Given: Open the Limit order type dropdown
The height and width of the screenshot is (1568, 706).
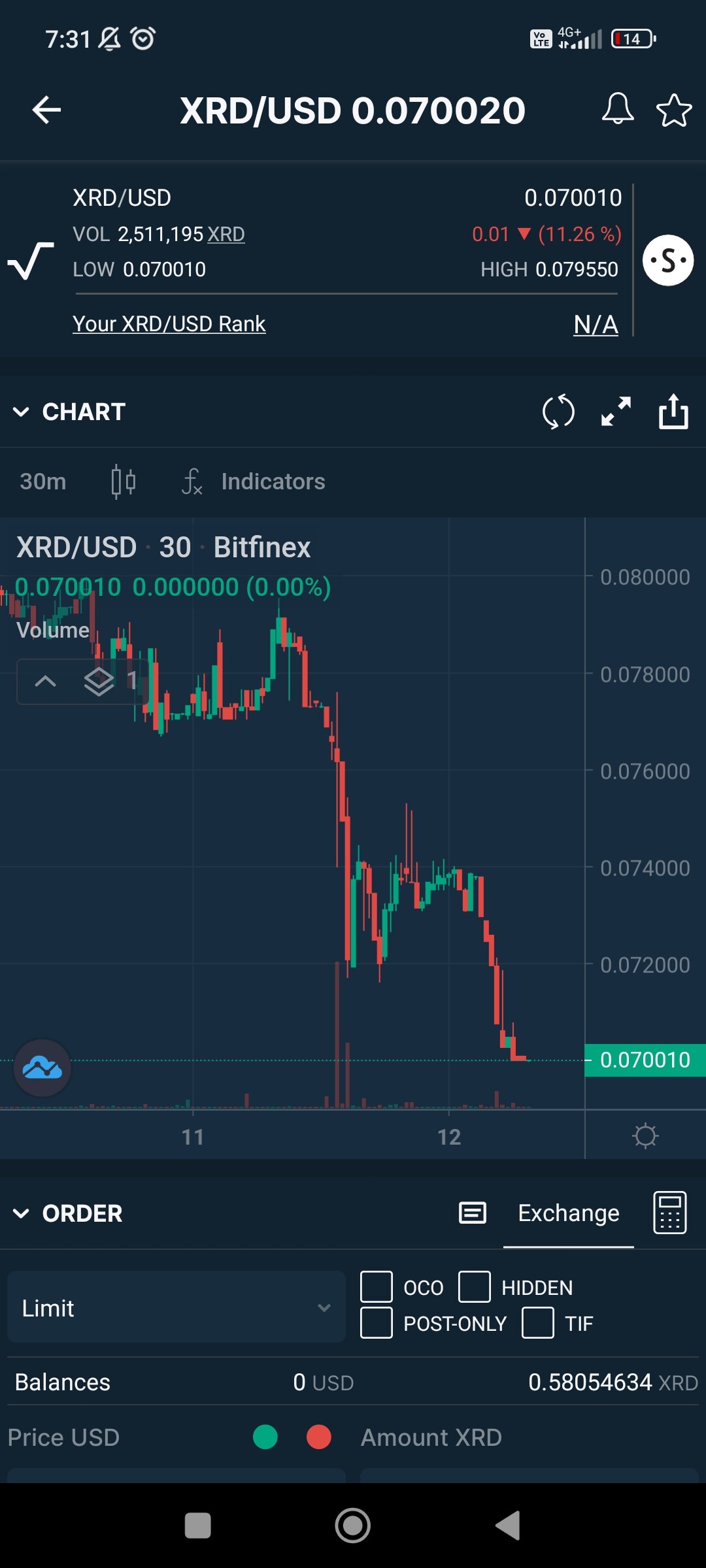Looking at the screenshot, I should (176, 1308).
